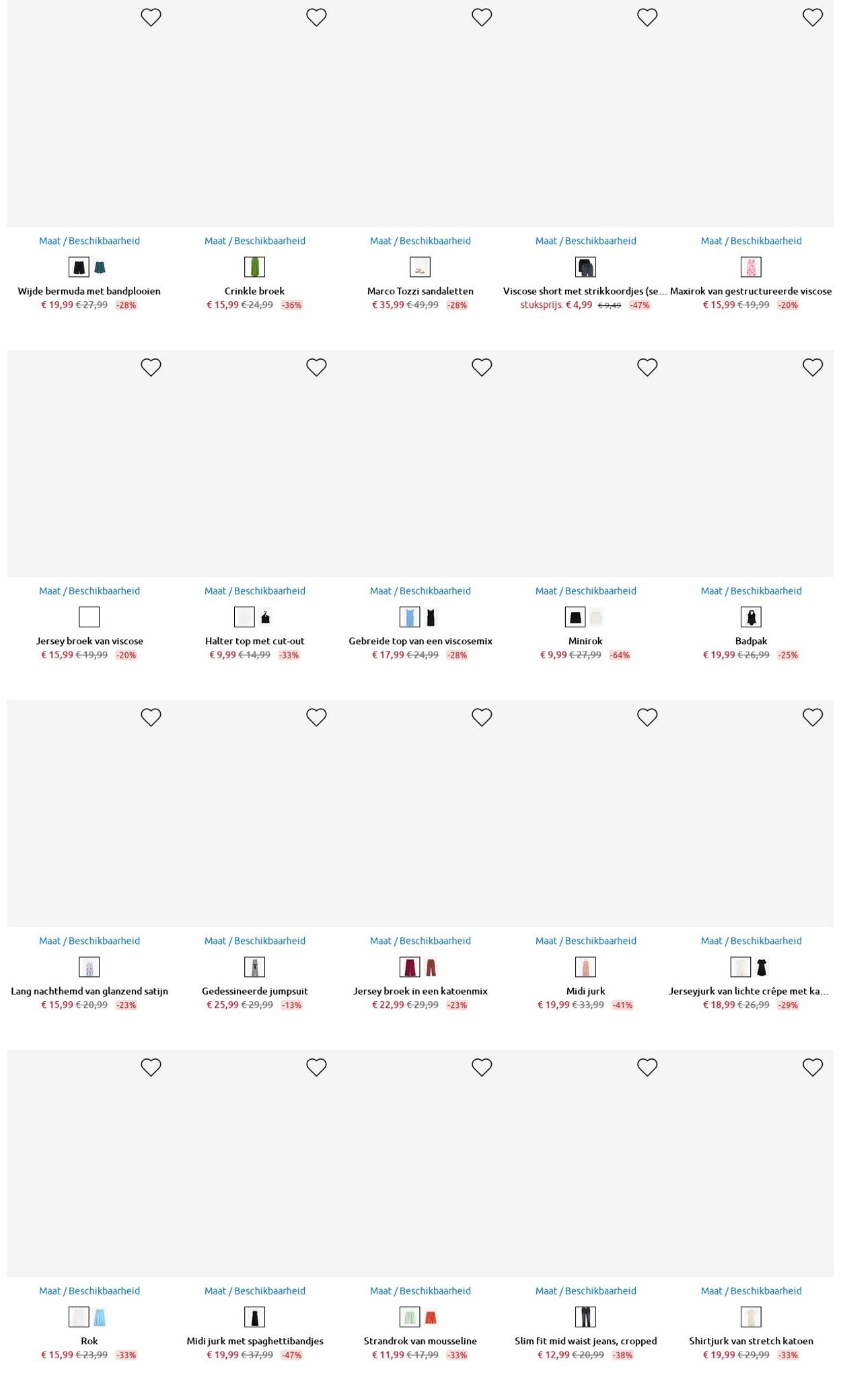
Task: View Lang nachthemd van glanzend satijn
Action: 89,991
